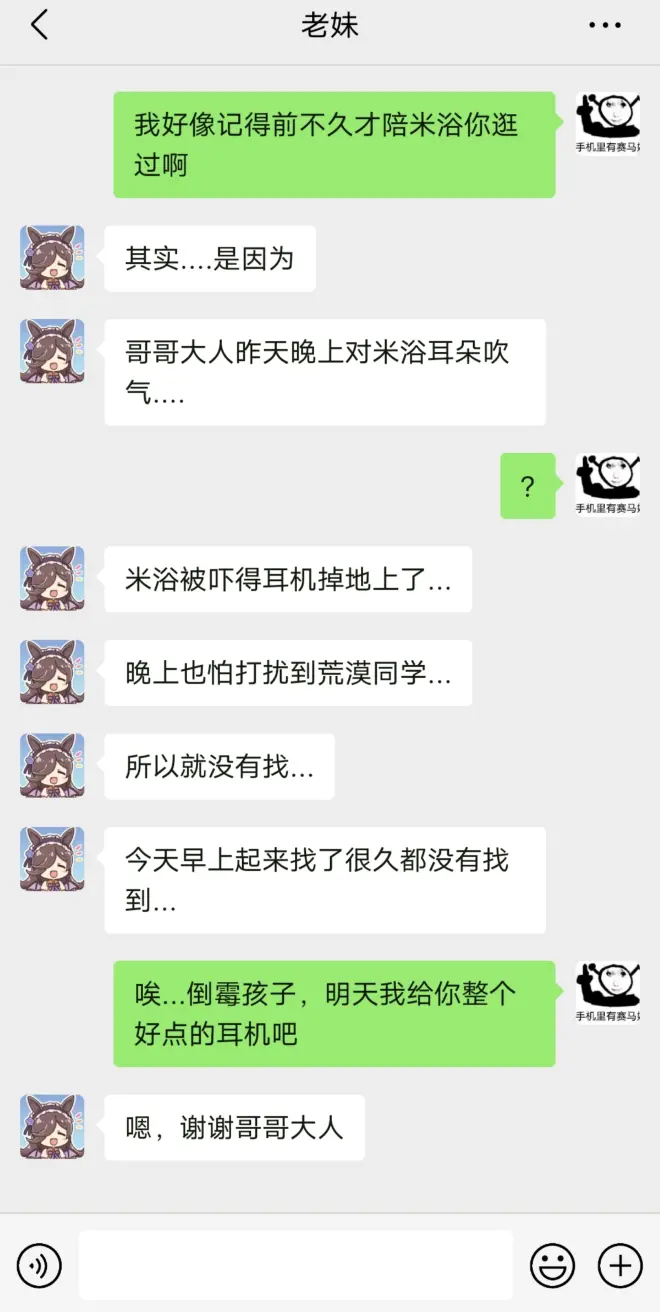Tap 老妹's avatar beside 嗯，谢谢哥哥大人

pyautogui.click(x=52, y=1127)
